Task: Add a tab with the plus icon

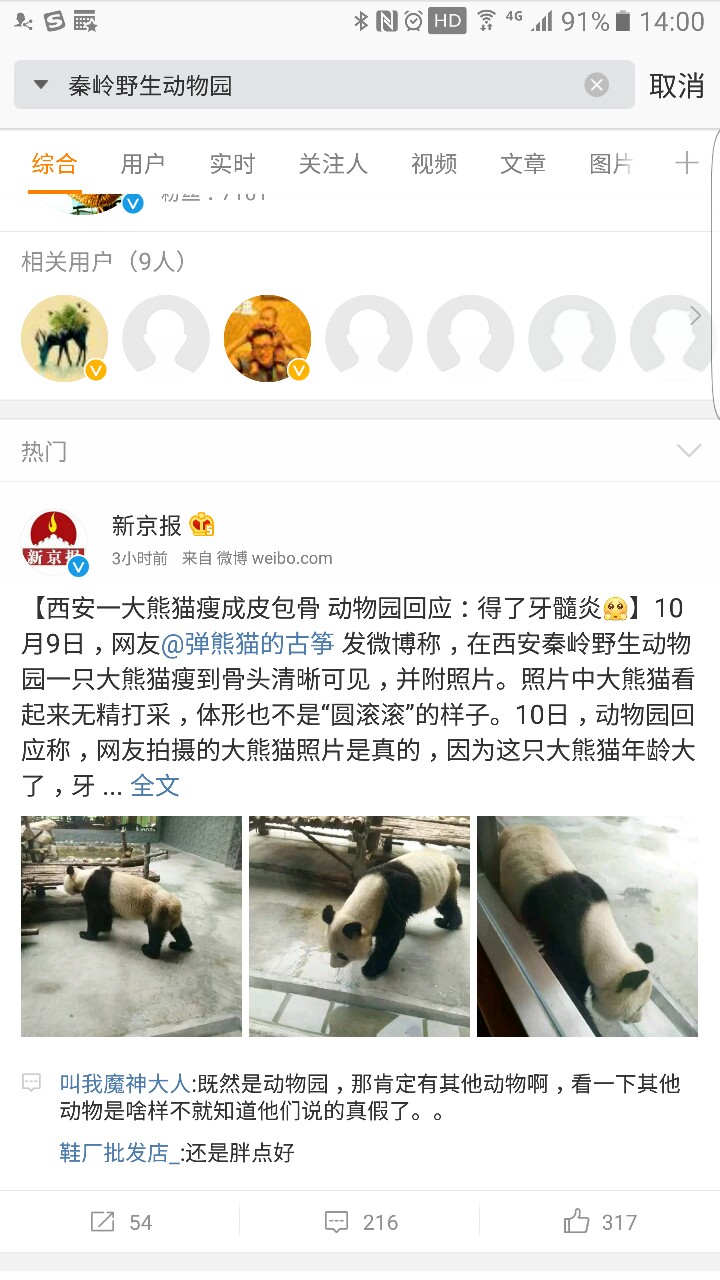Action: 687,163
